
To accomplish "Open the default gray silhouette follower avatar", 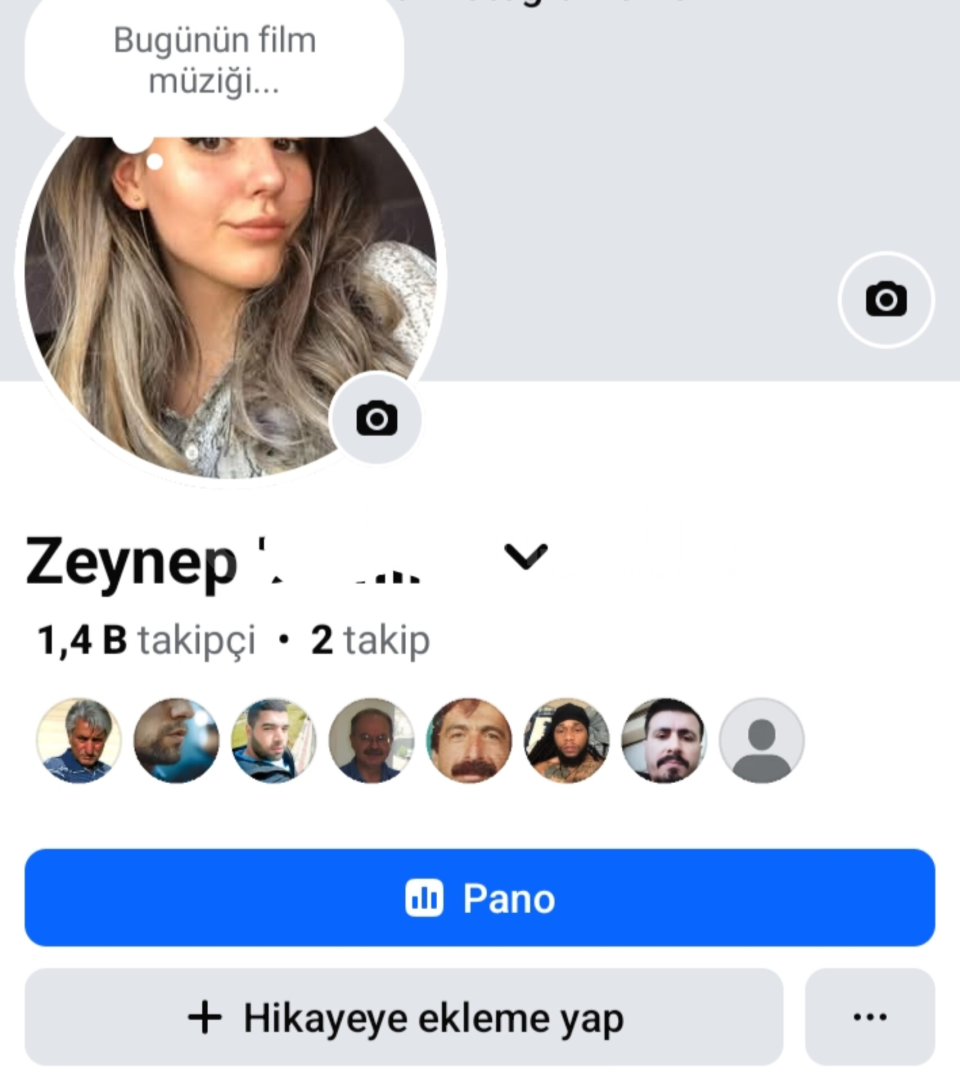I will click(762, 740).
